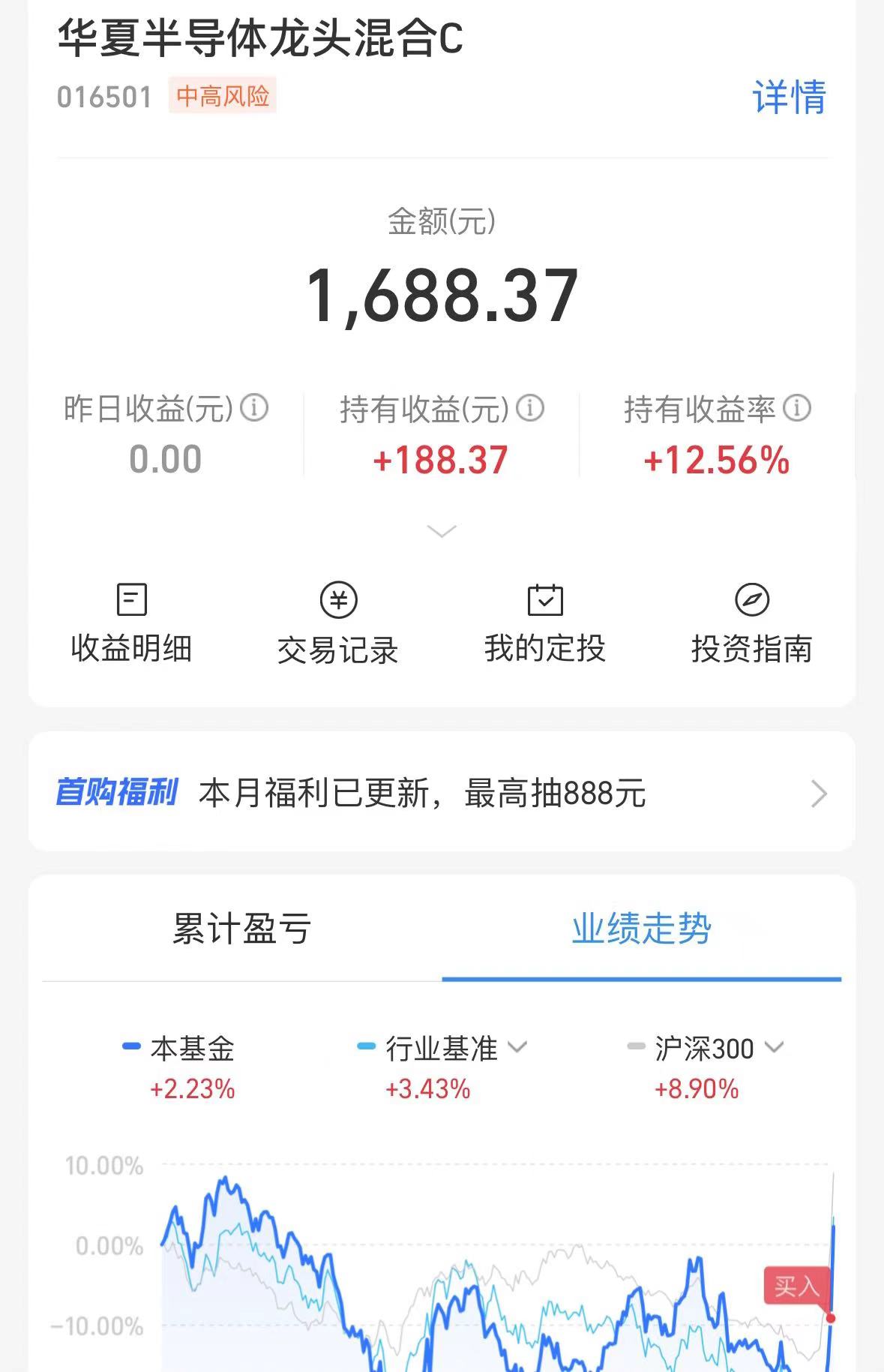
Task: Collapse the holdings summary panel
Action: (x=442, y=530)
